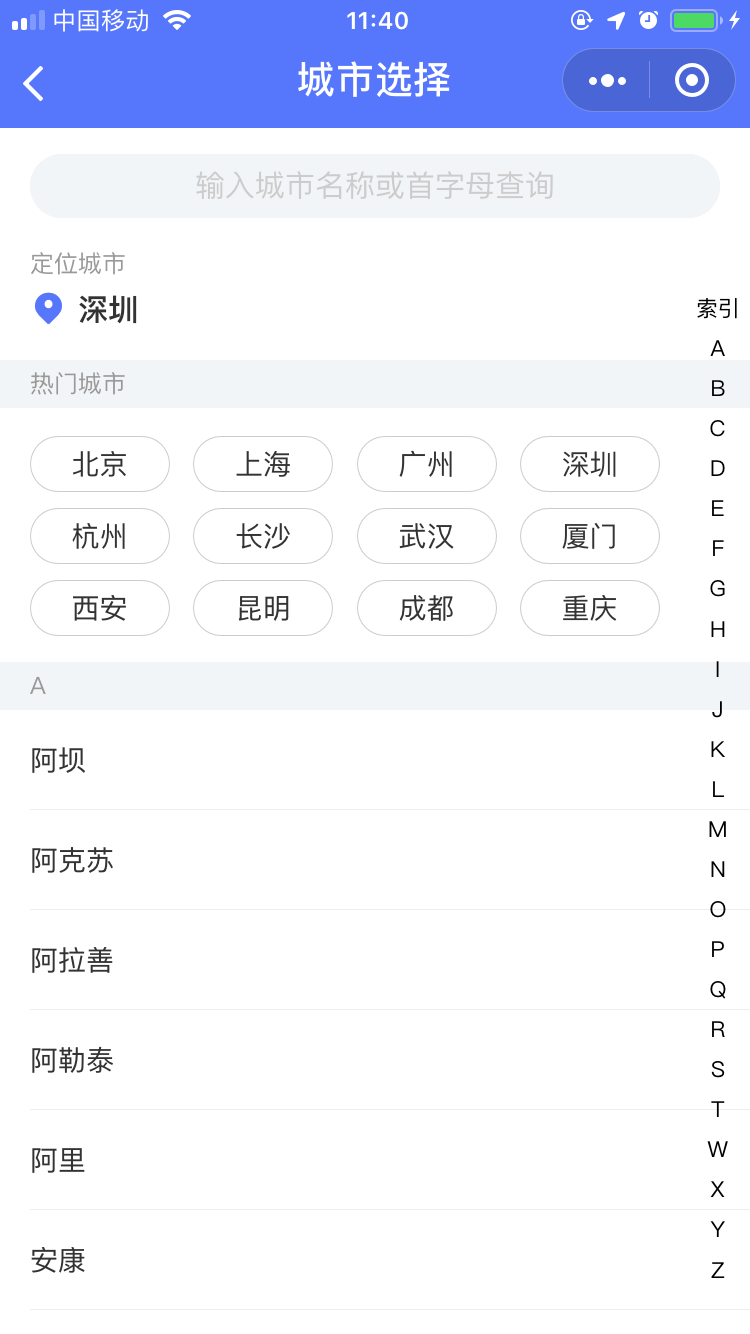
Task: Select 重庆 from hot cities
Action: 590,608
